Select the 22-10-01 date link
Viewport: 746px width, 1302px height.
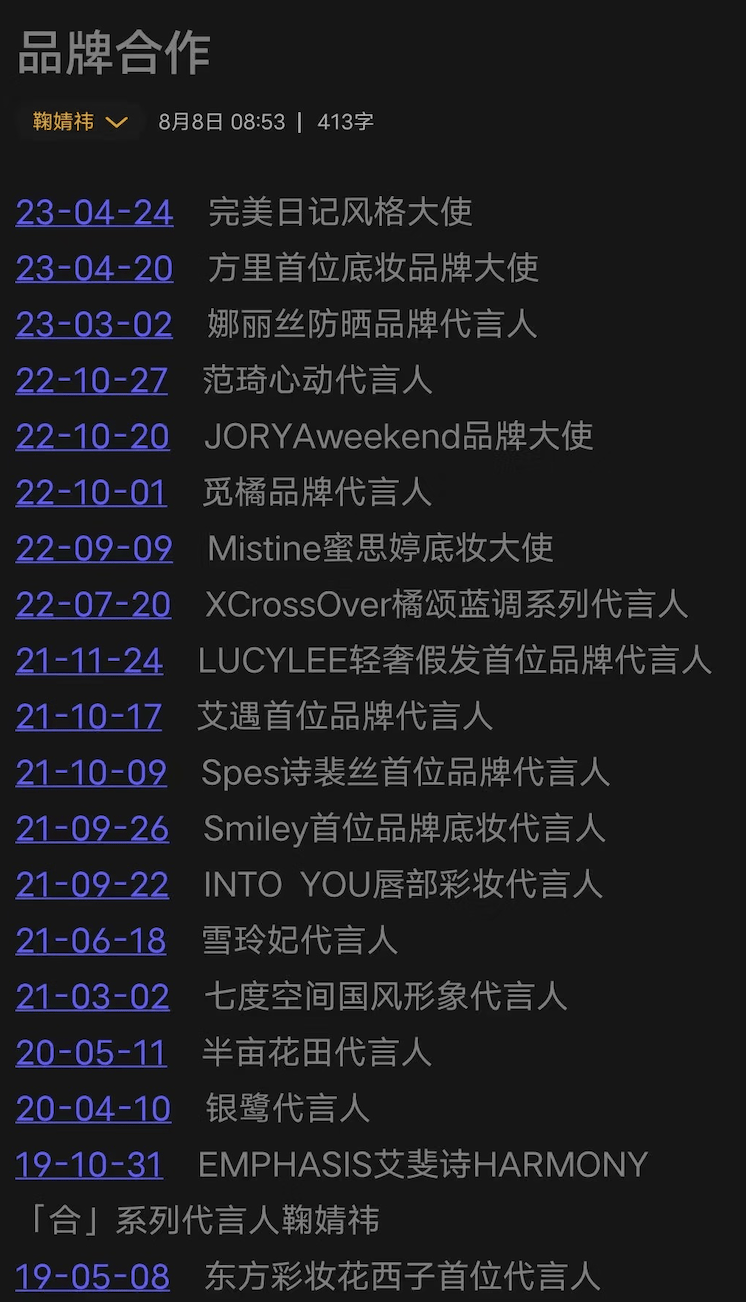(91, 492)
